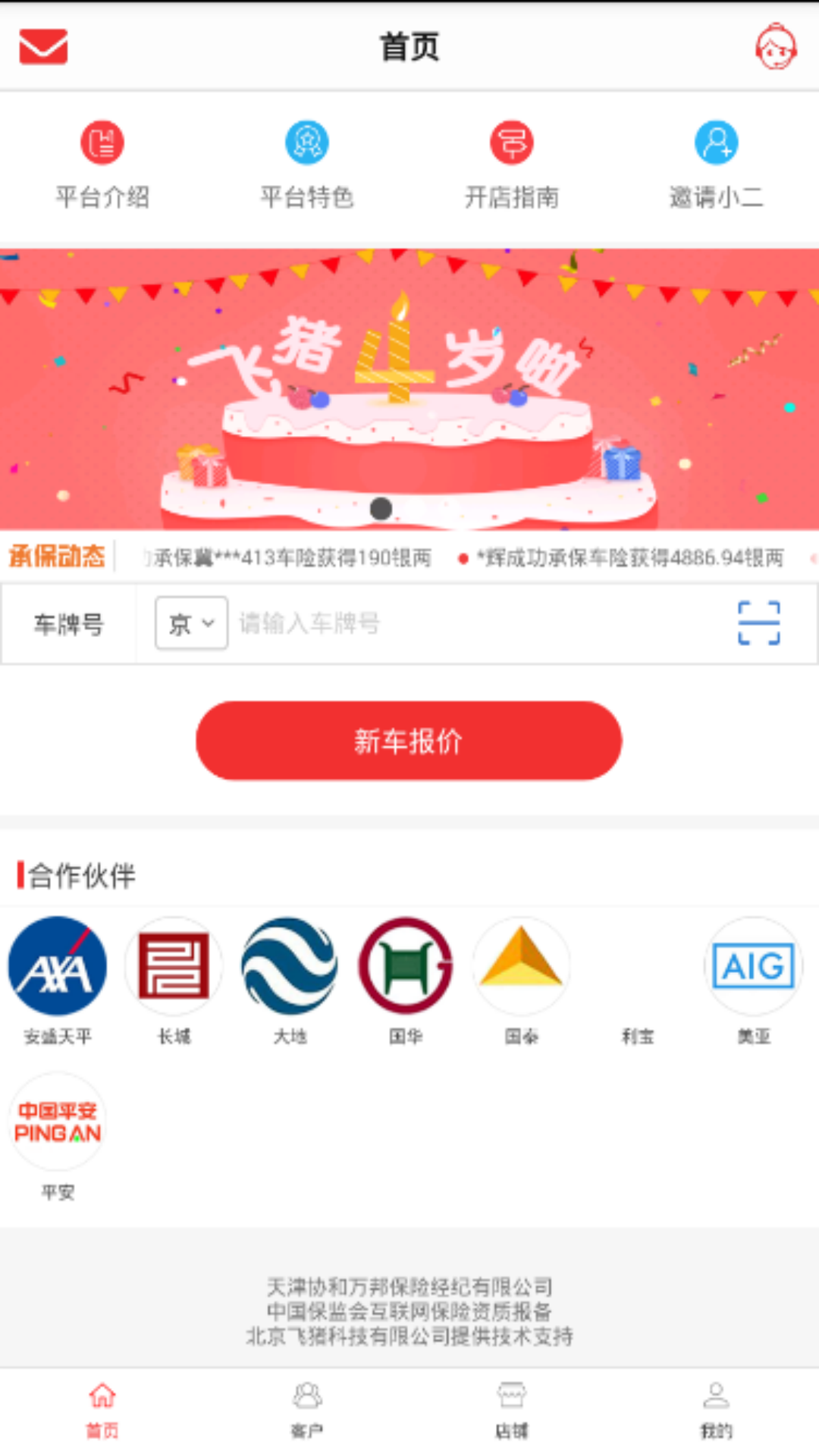819x1456 pixels.
Task: Open the 飞猪4岁啦 anniversary banner
Action: pos(409,388)
